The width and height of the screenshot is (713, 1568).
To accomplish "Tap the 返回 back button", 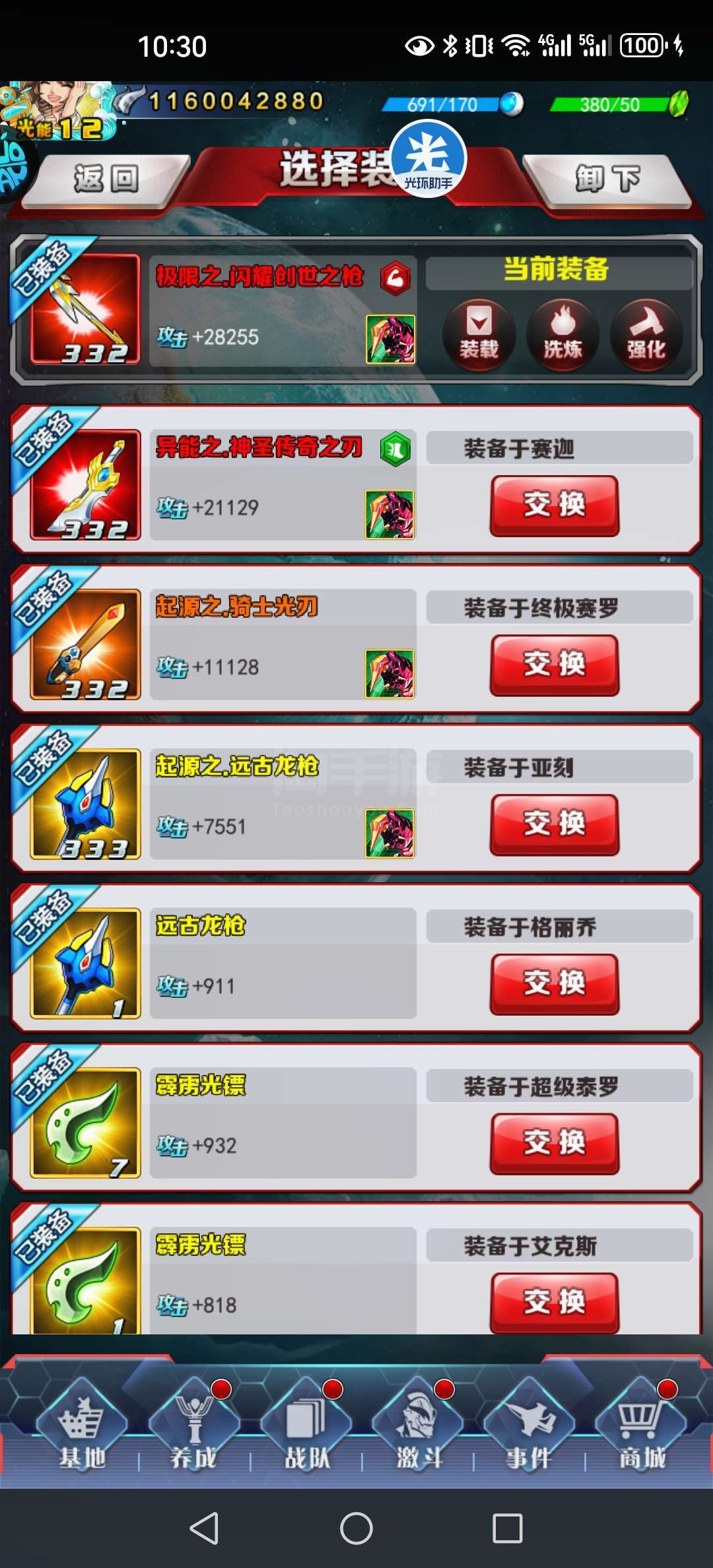I will [x=106, y=180].
